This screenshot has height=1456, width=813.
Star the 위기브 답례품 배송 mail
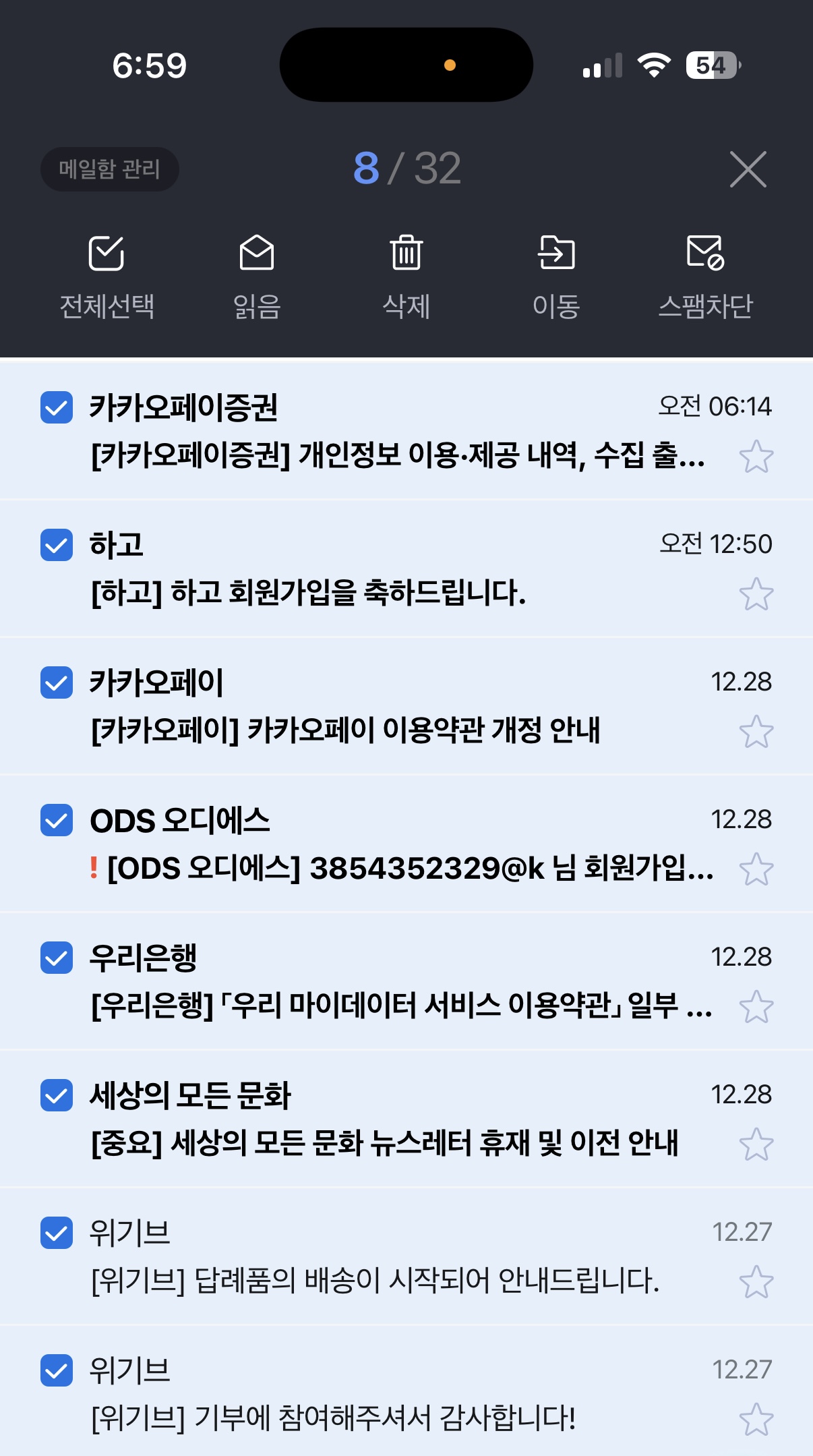pyautogui.click(x=756, y=1282)
